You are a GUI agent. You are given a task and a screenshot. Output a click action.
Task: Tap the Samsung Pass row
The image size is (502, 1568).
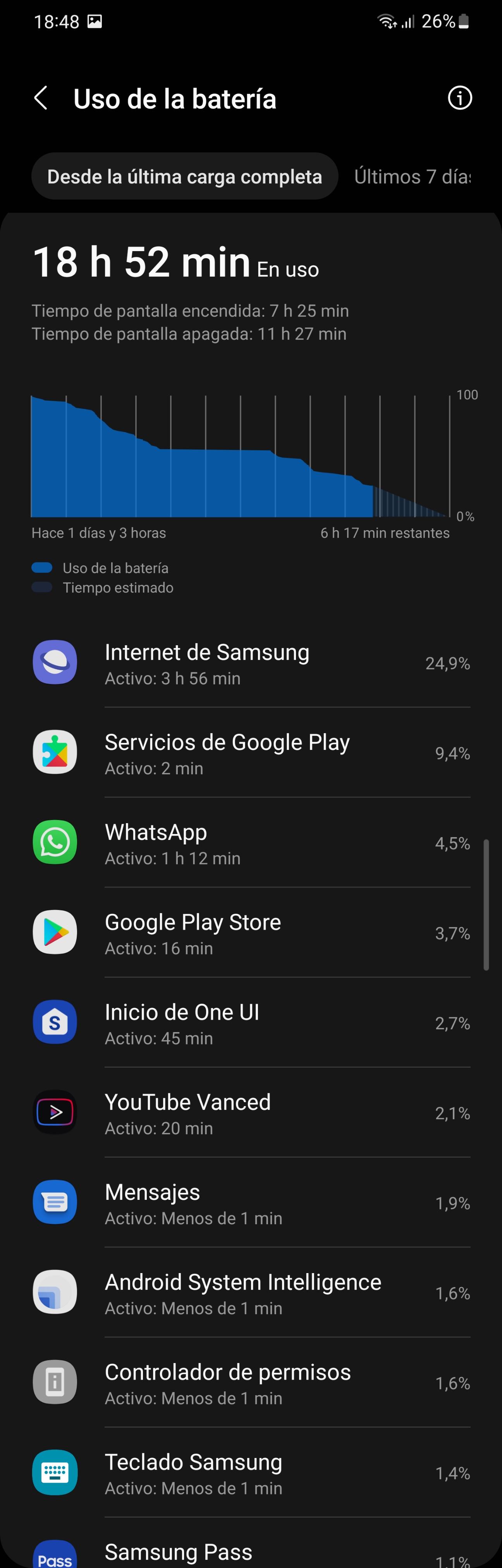click(251, 1553)
